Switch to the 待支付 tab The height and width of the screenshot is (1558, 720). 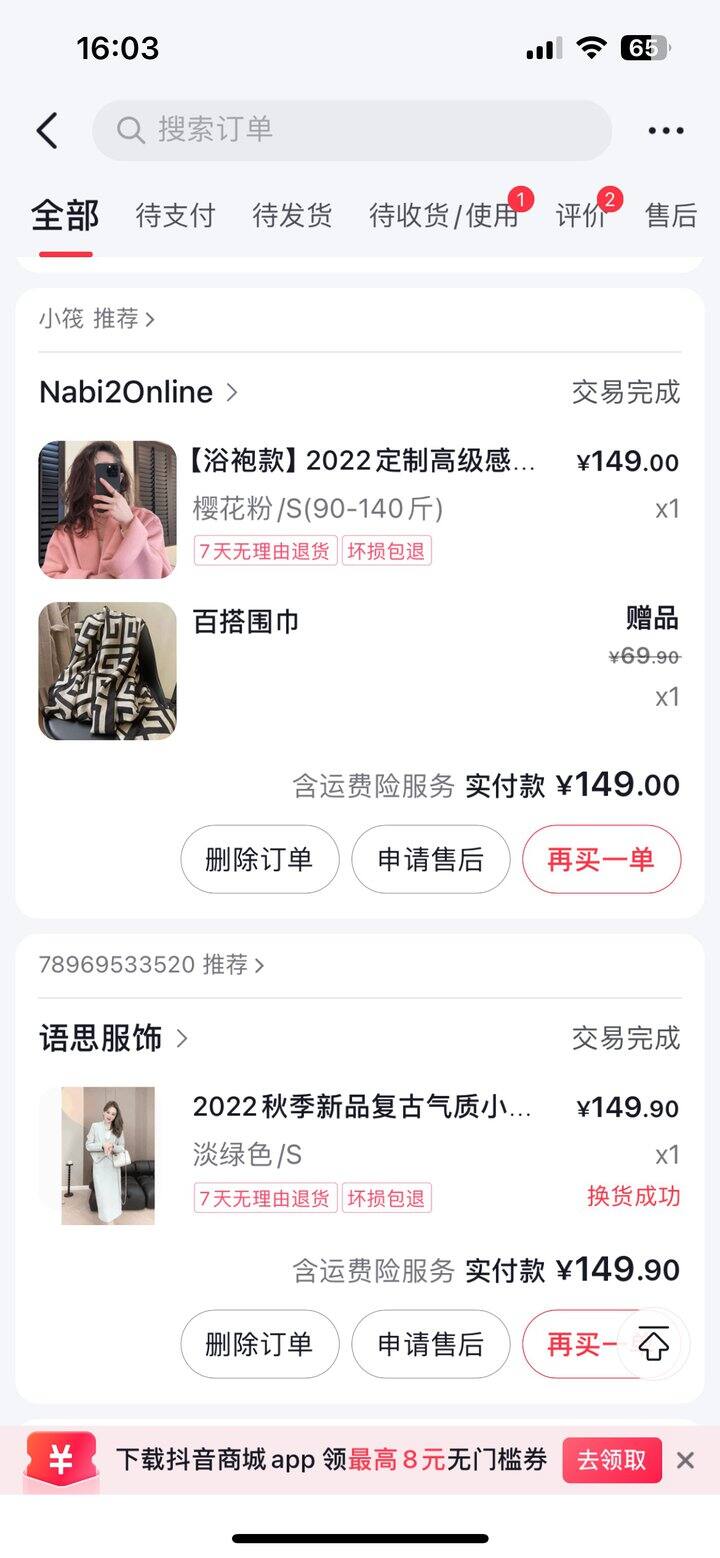coord(176,215)
